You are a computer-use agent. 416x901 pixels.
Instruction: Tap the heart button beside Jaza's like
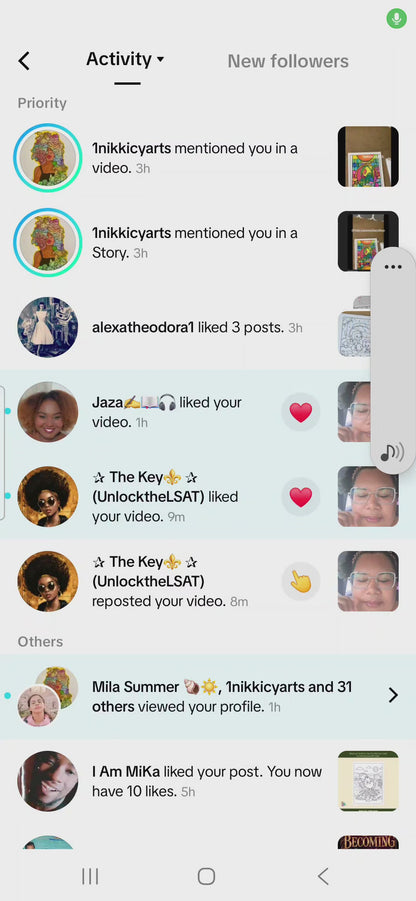tap(301, 412)
